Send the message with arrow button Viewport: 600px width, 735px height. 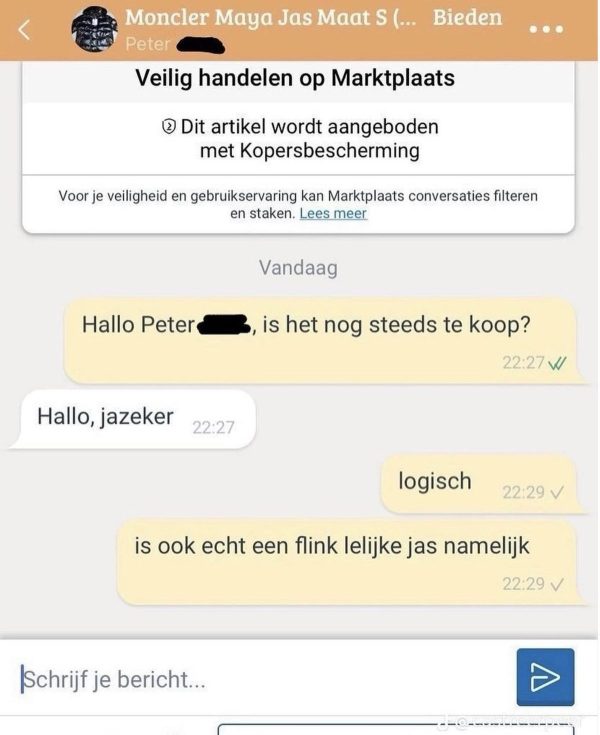[x=545, y=678]
